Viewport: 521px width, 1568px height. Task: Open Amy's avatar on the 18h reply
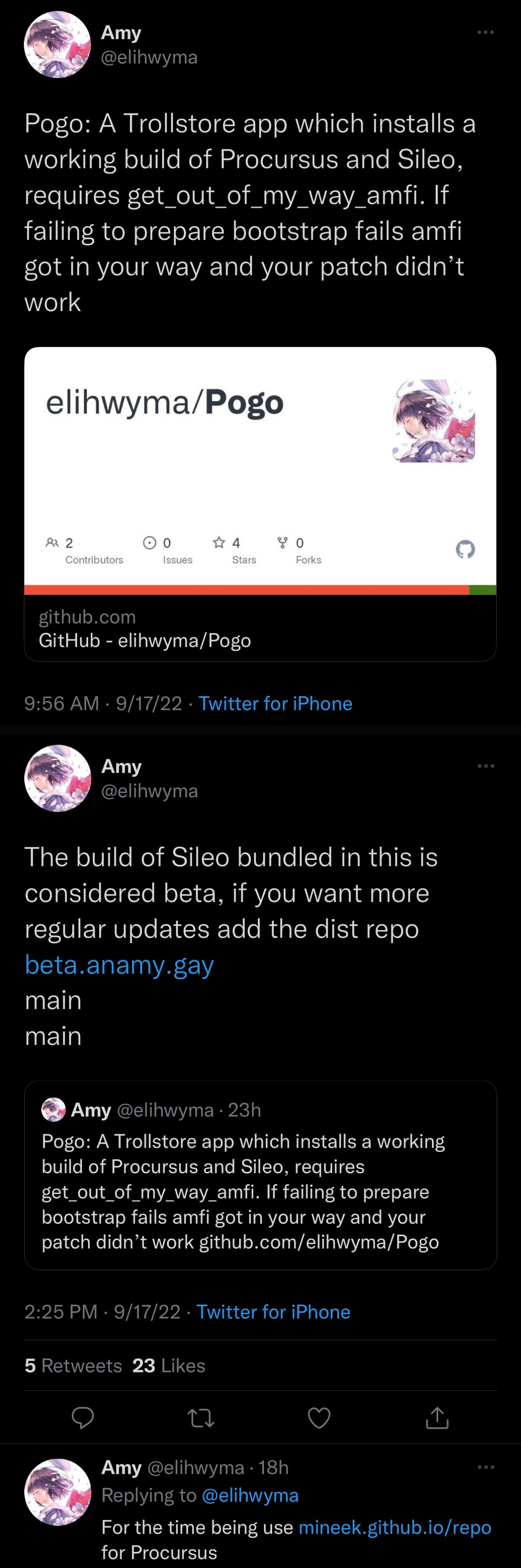pos(57,1492)
